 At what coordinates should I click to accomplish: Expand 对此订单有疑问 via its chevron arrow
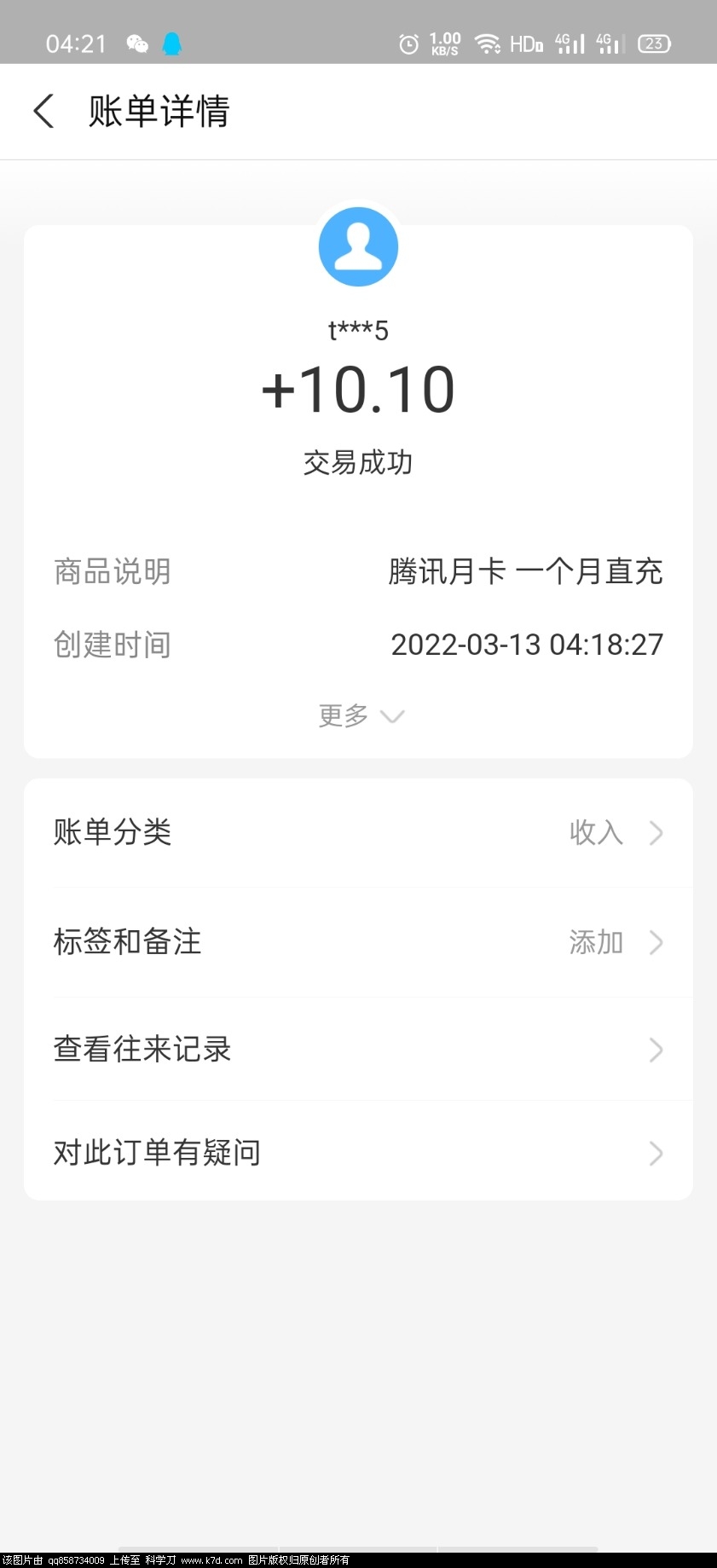tap(655, 1154)
